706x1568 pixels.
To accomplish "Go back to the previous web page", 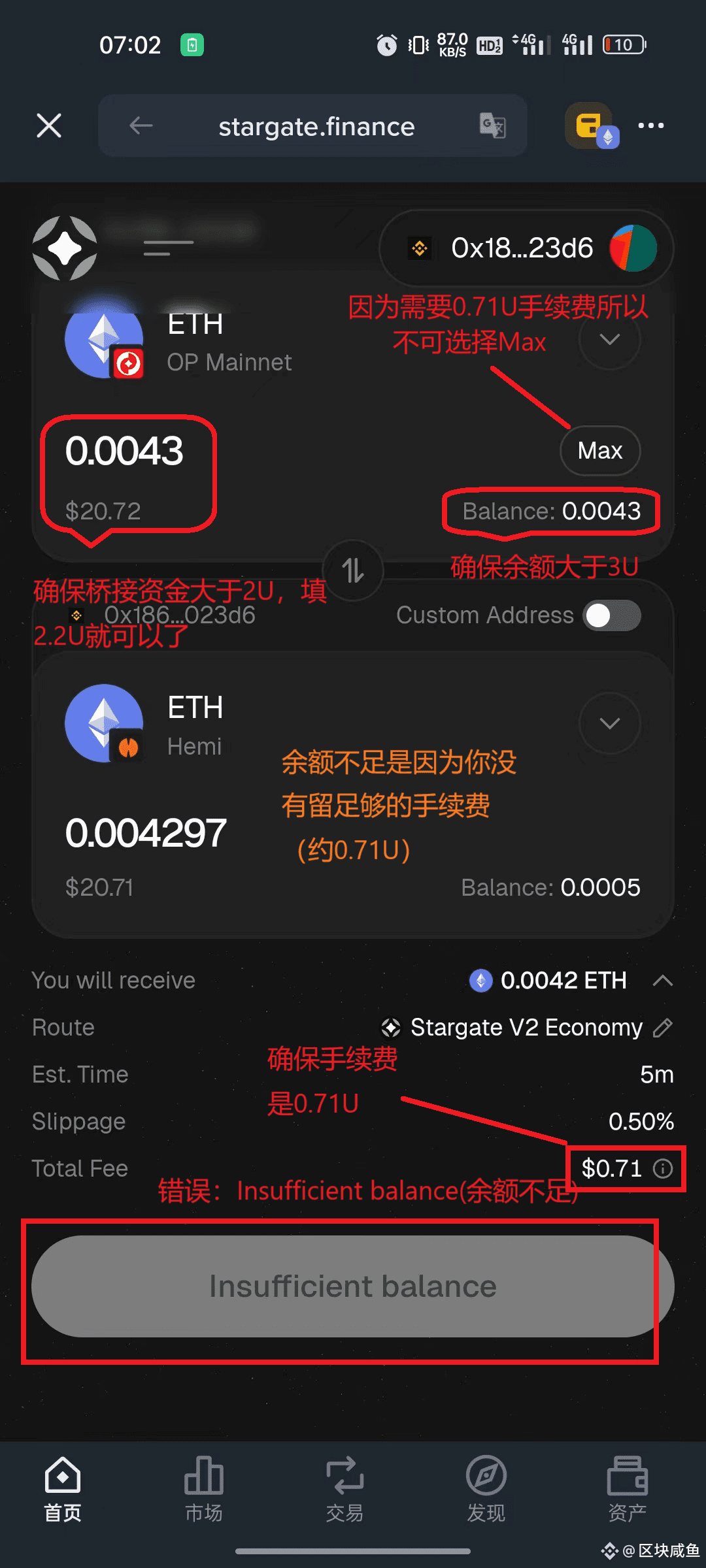I will [141, 125].
